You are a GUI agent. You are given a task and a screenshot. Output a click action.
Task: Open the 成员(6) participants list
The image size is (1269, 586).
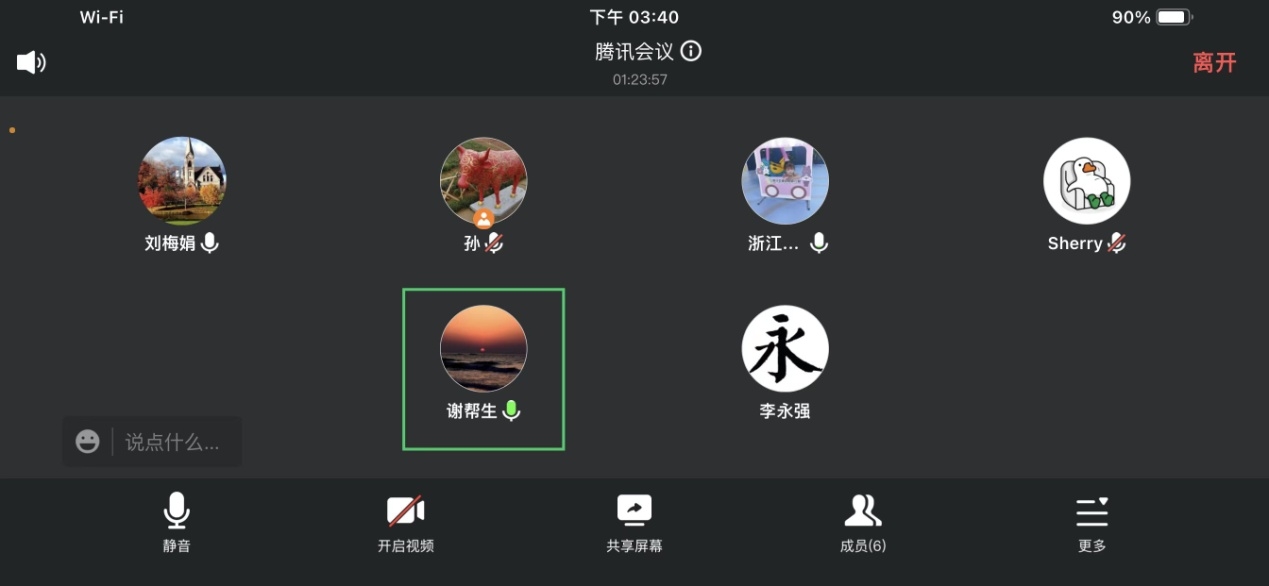tap(863, 522)
